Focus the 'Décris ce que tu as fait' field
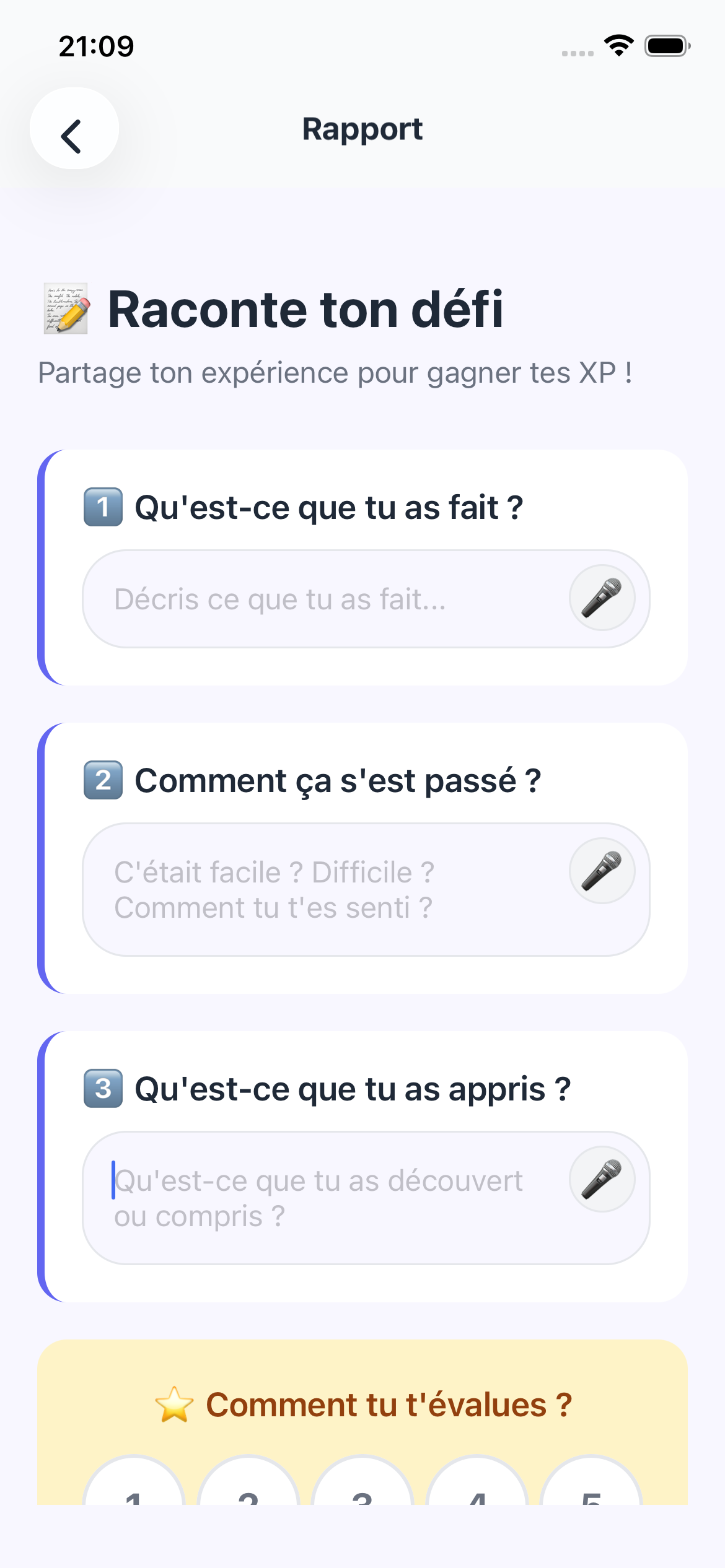Screen dimensions: 725x1568 322,599
